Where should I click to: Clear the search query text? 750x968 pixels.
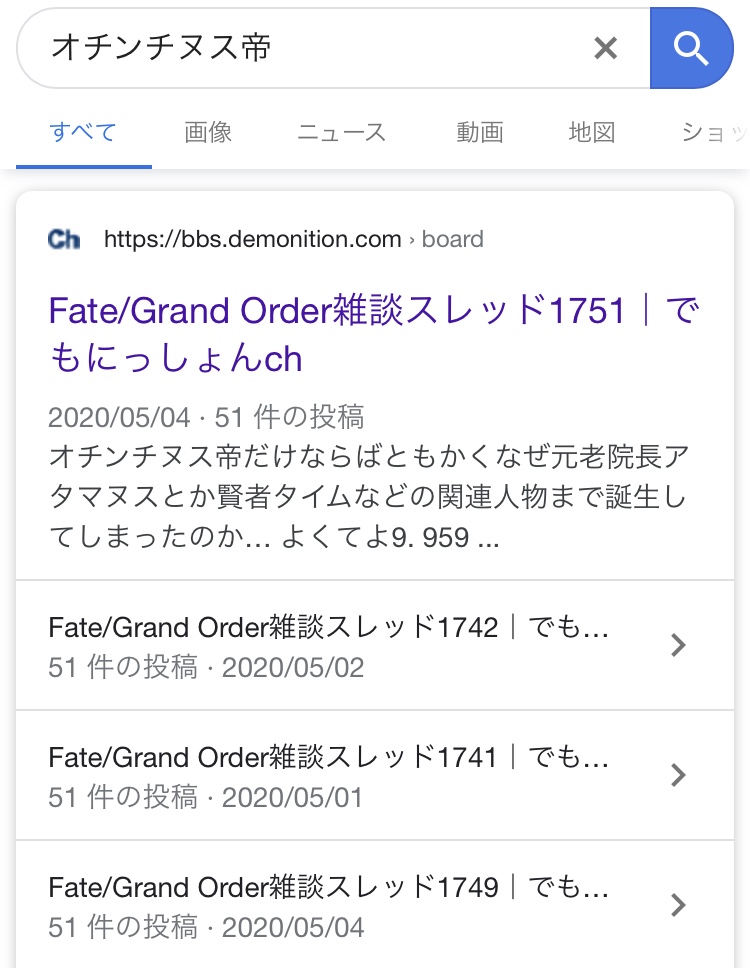click(605, 48)
